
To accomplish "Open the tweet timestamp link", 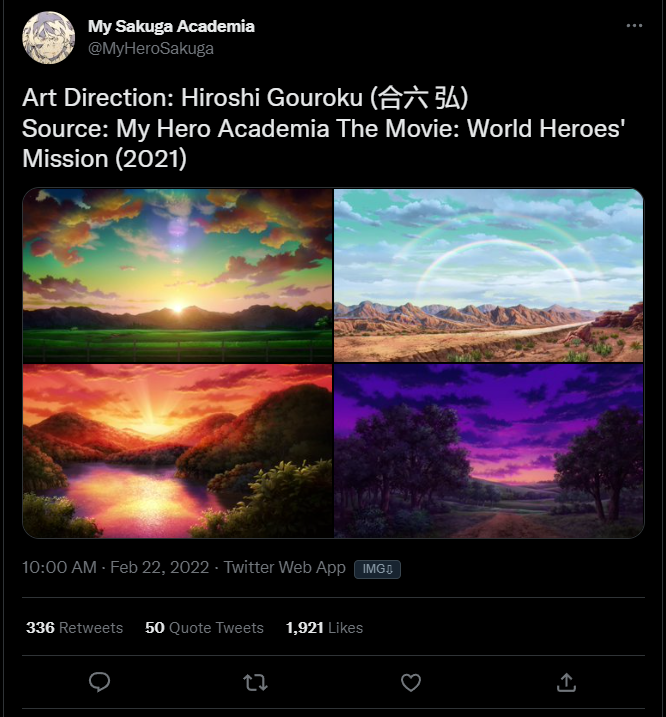I will 115,567.
